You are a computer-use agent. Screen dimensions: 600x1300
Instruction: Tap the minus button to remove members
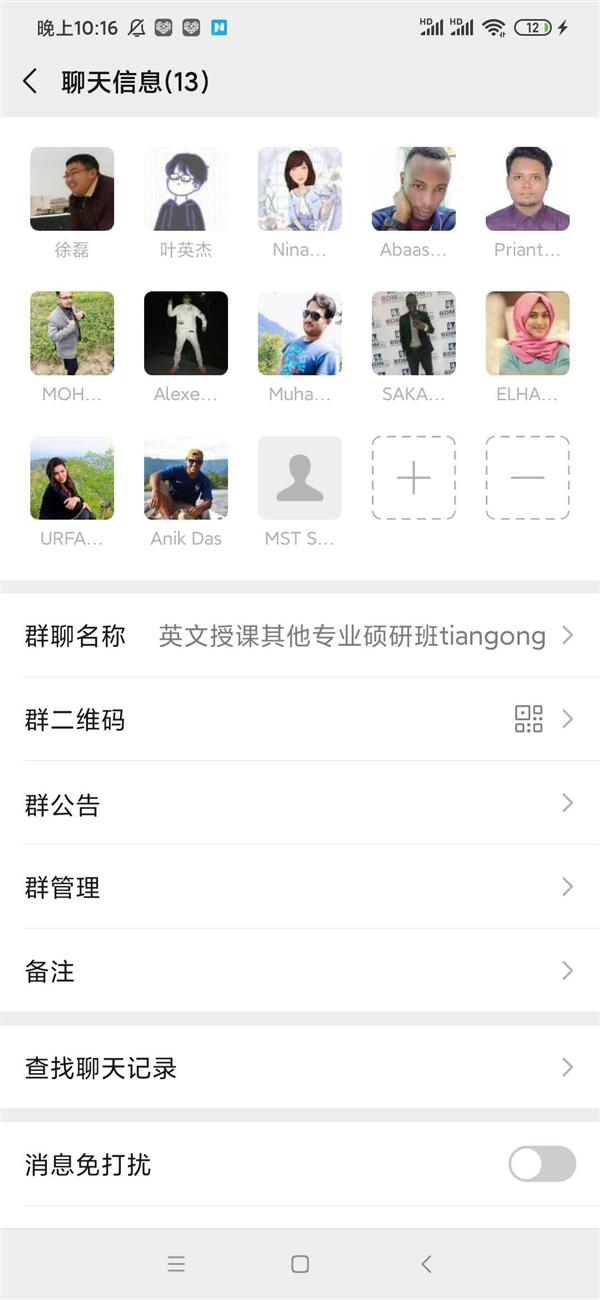click(x=528, y=478)
